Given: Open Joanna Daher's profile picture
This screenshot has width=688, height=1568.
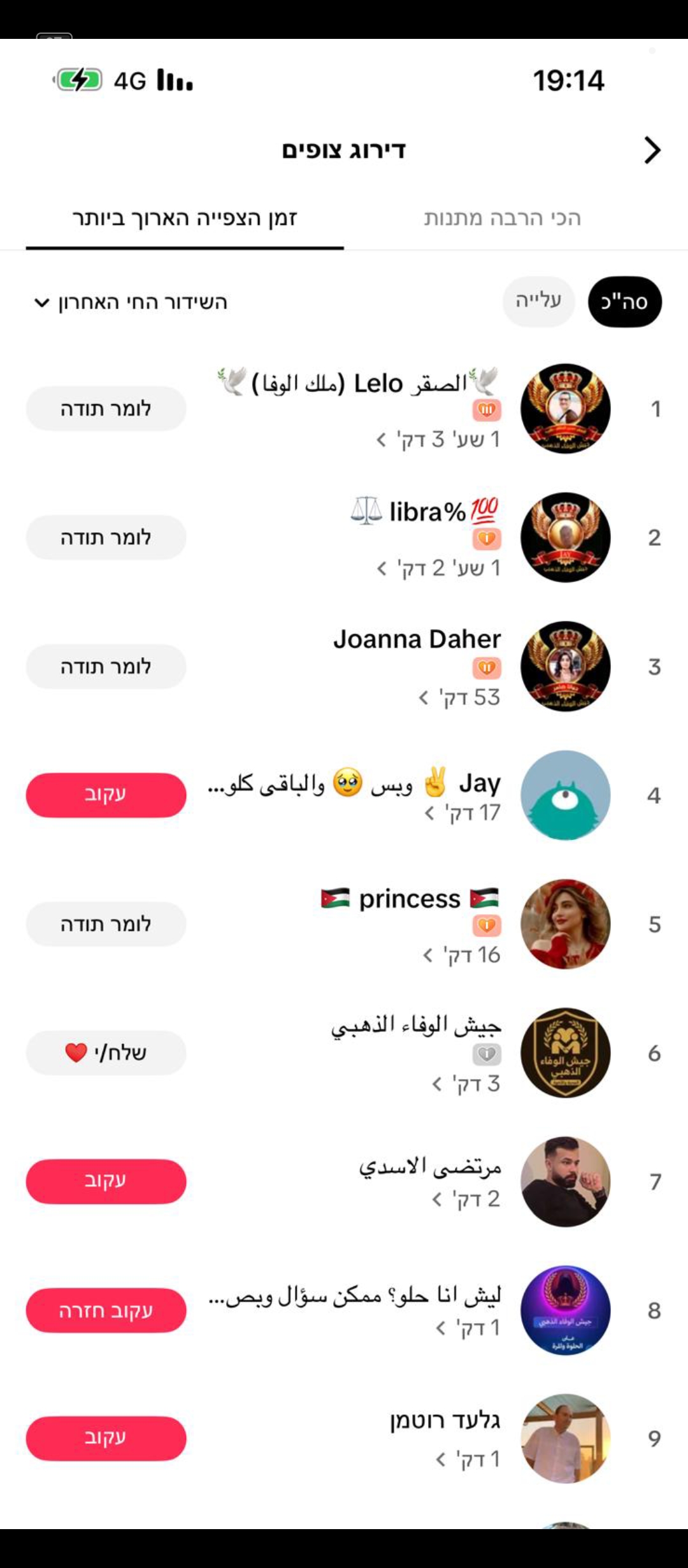Looking at the screenshot, I should (565, 667).
